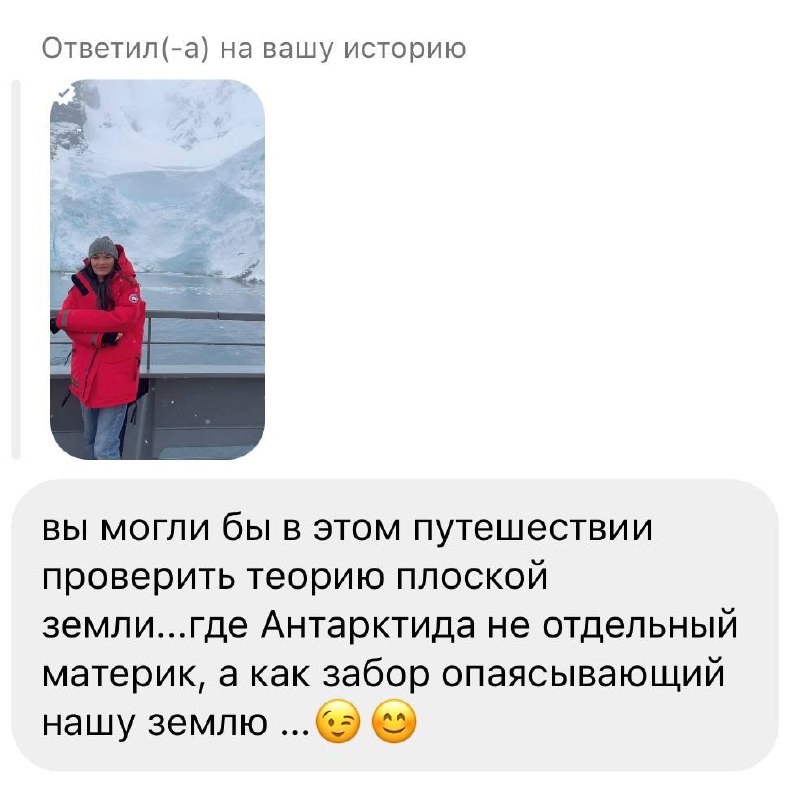Click the checkmark badge in the thumbnail corner
Viewport: 794px width, 800px height.
(x=68, y=93)
